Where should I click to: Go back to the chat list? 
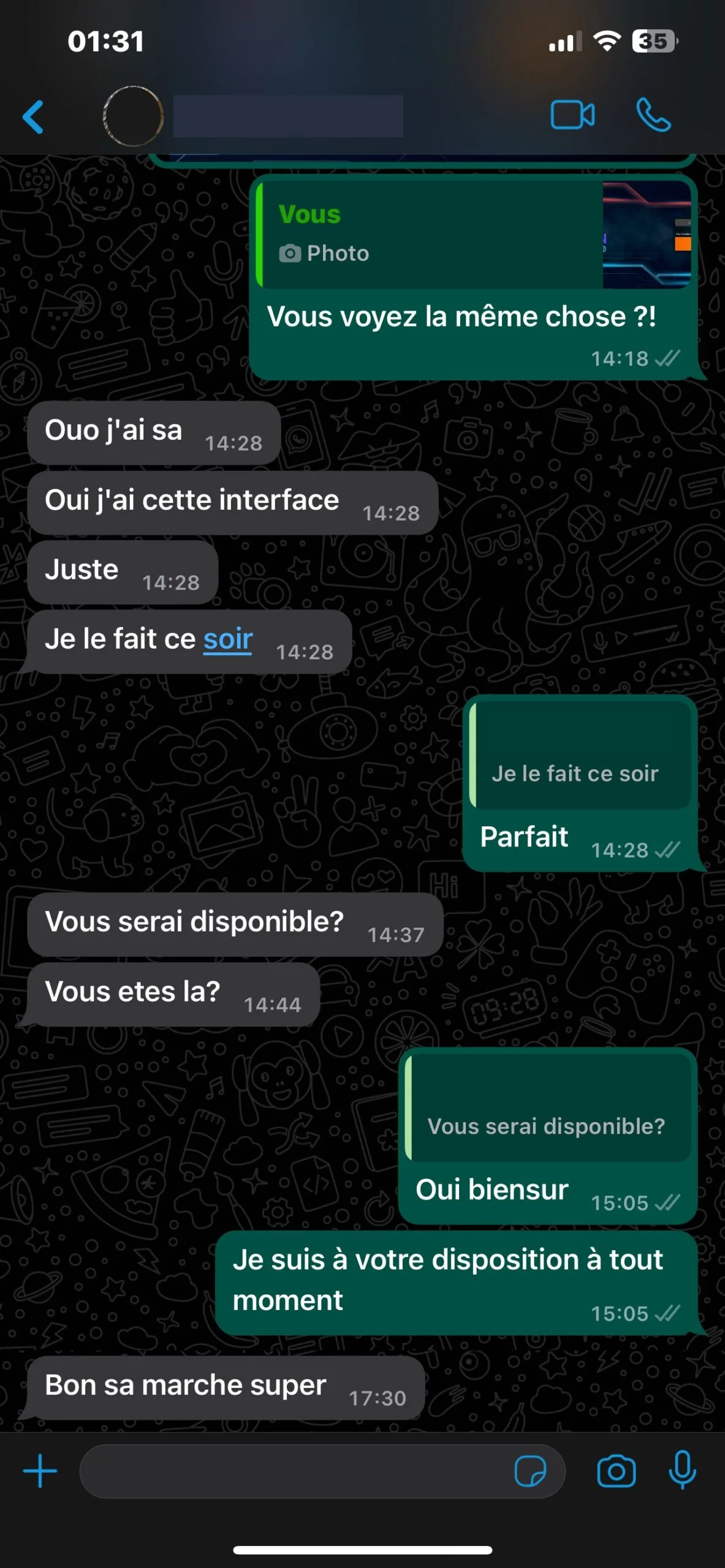tap(34, 116)
